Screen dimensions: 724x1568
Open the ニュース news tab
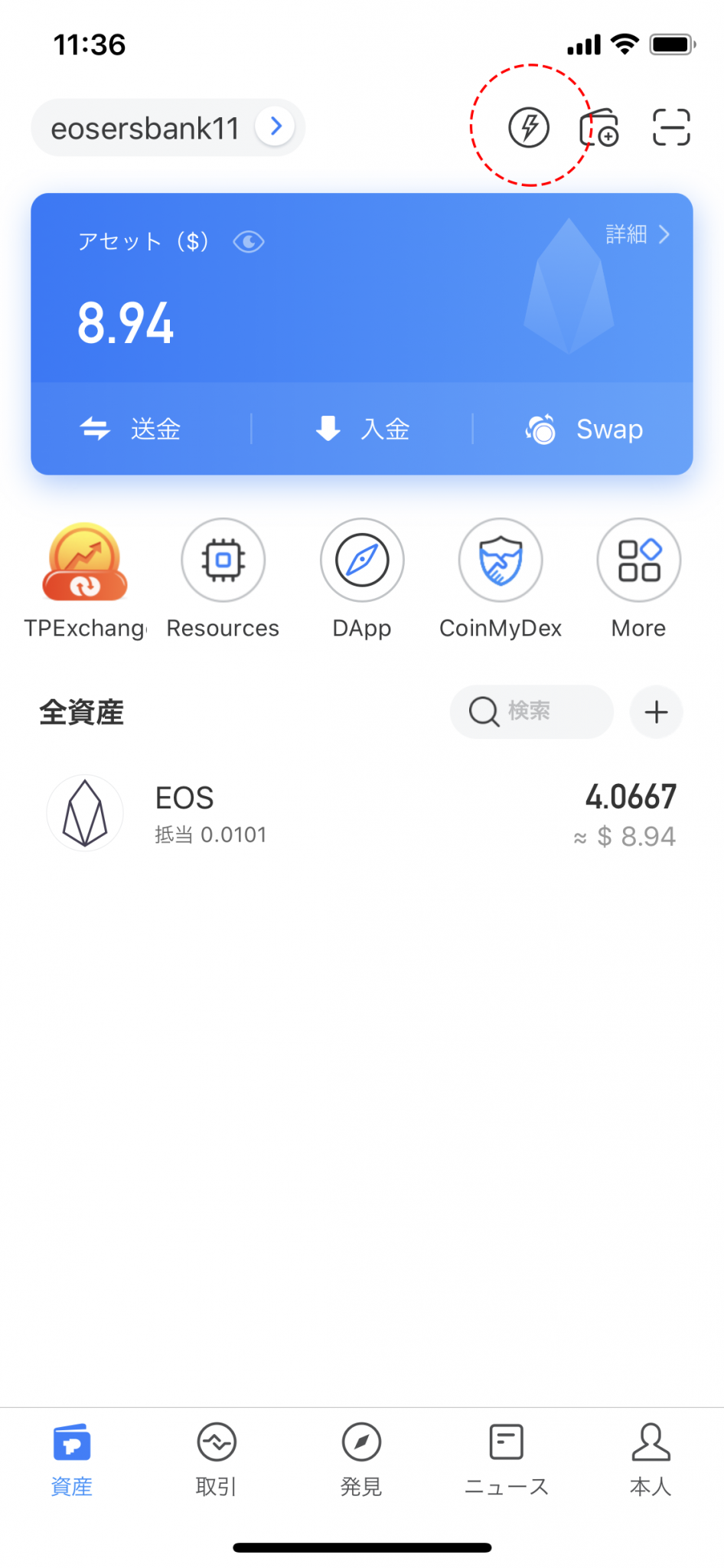(x=505, y=1459)
